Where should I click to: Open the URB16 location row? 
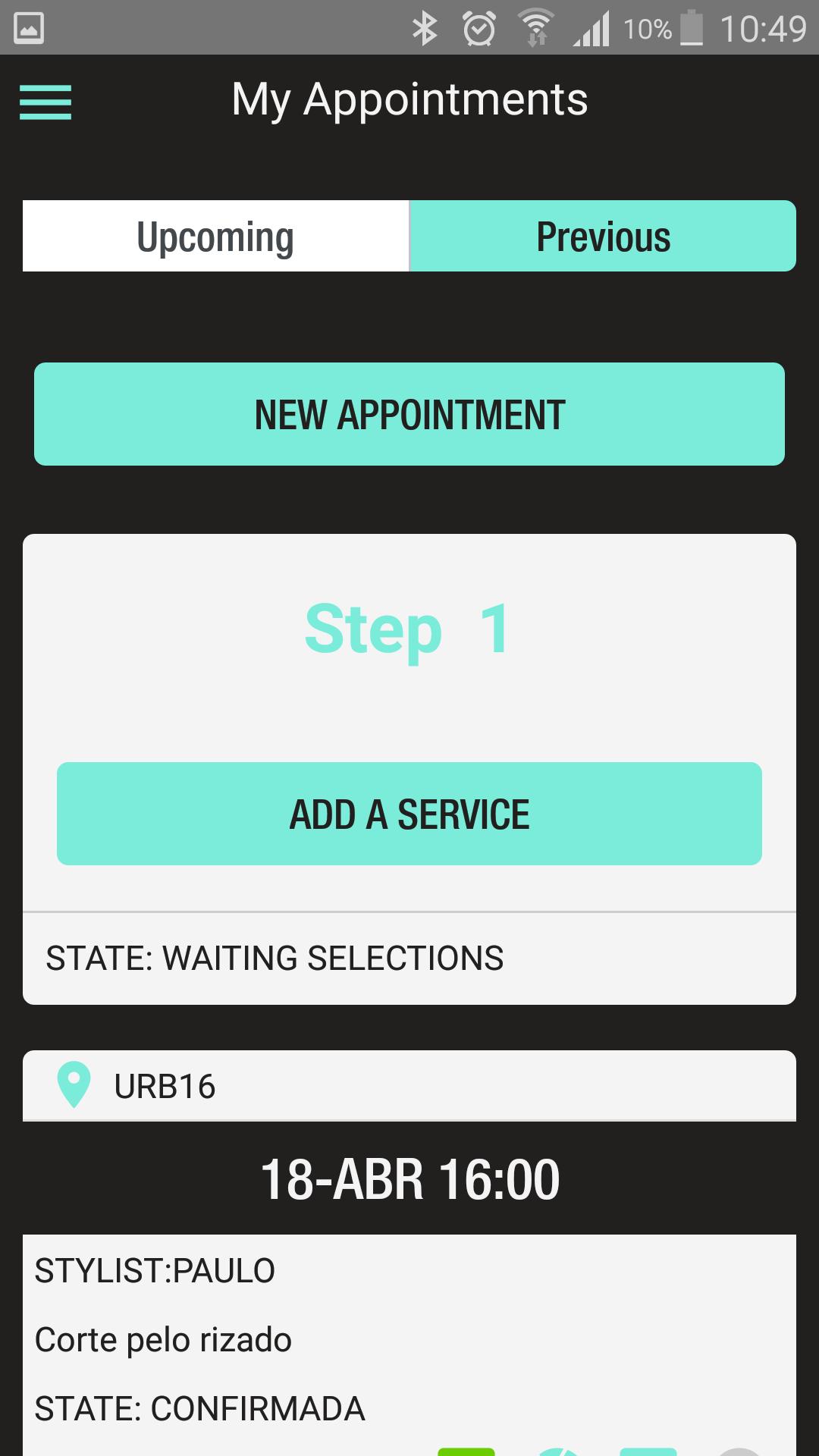[x=409, y=1086]
